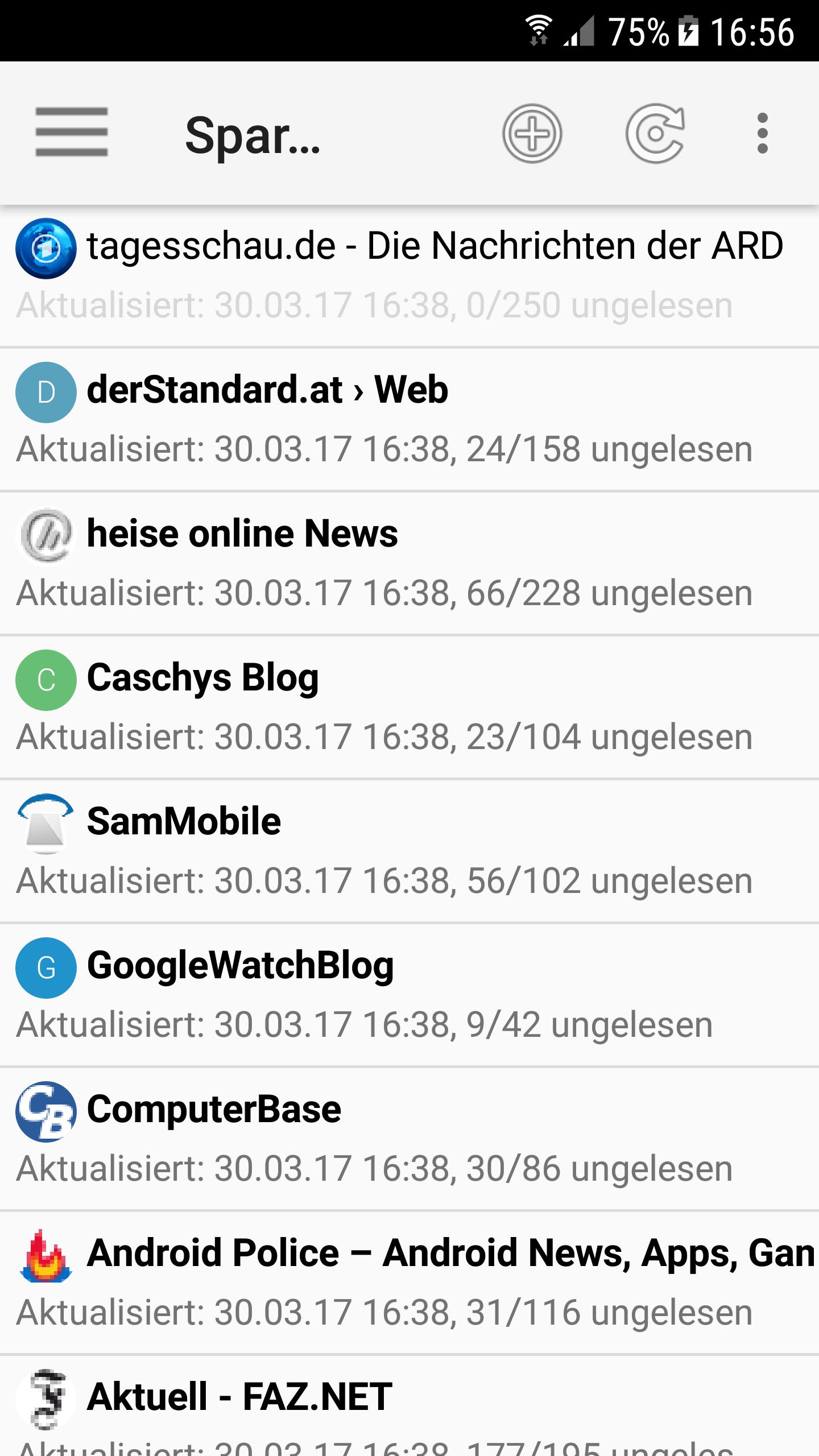View SamMobile articles
This screenshot has height=1456, width=819.
[x=409, y=851]
